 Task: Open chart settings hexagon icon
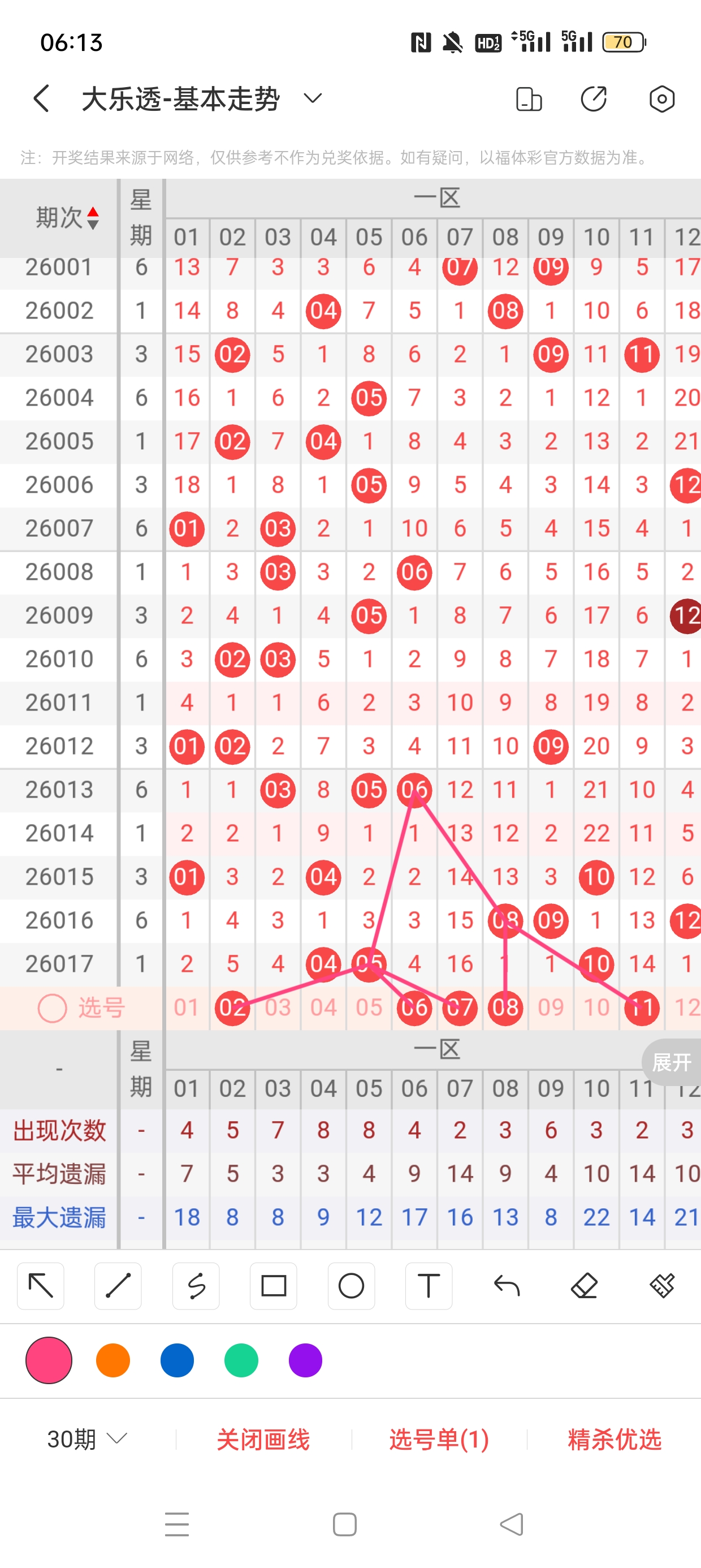pyautogui.click(x=661, y=99)
